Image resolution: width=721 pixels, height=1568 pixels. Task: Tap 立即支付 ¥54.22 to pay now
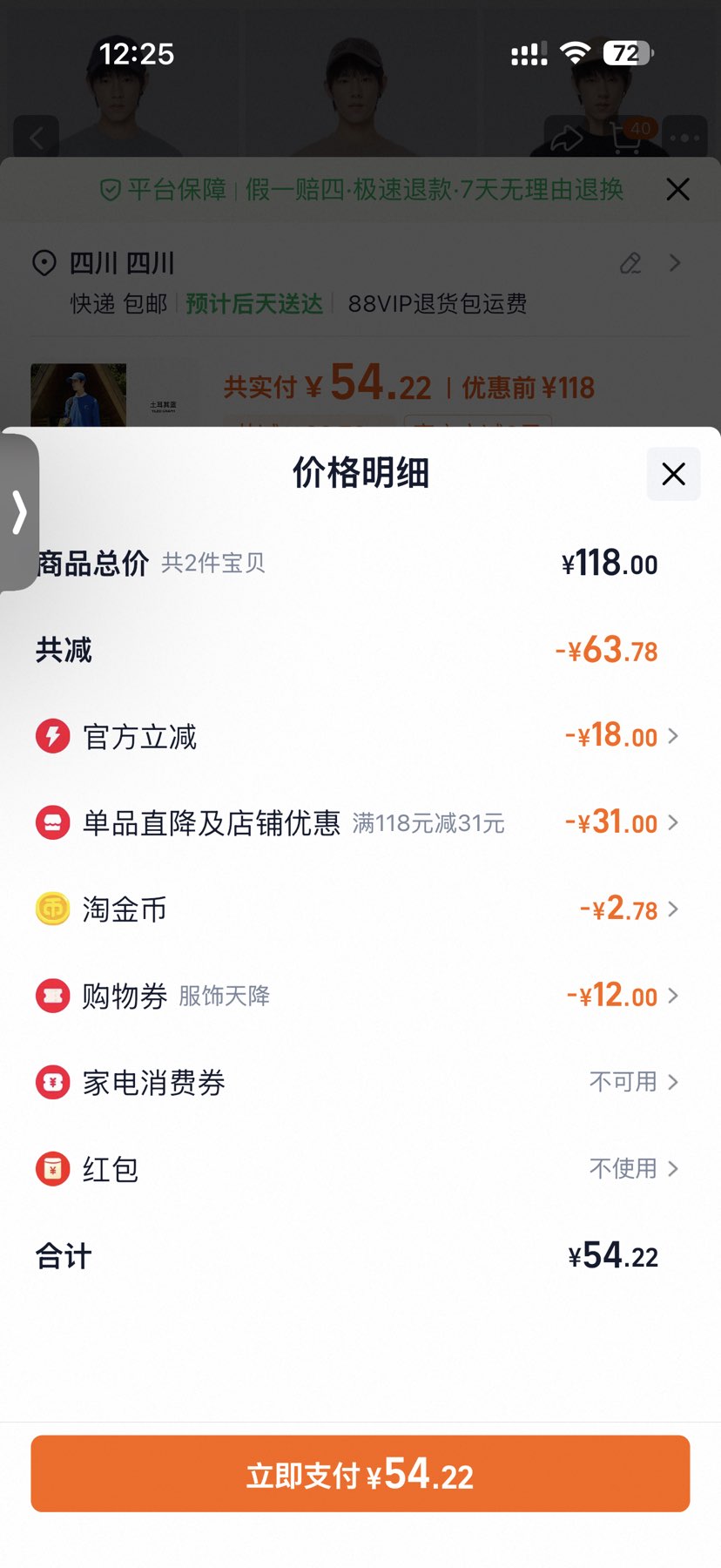[x=360, y=1474]
